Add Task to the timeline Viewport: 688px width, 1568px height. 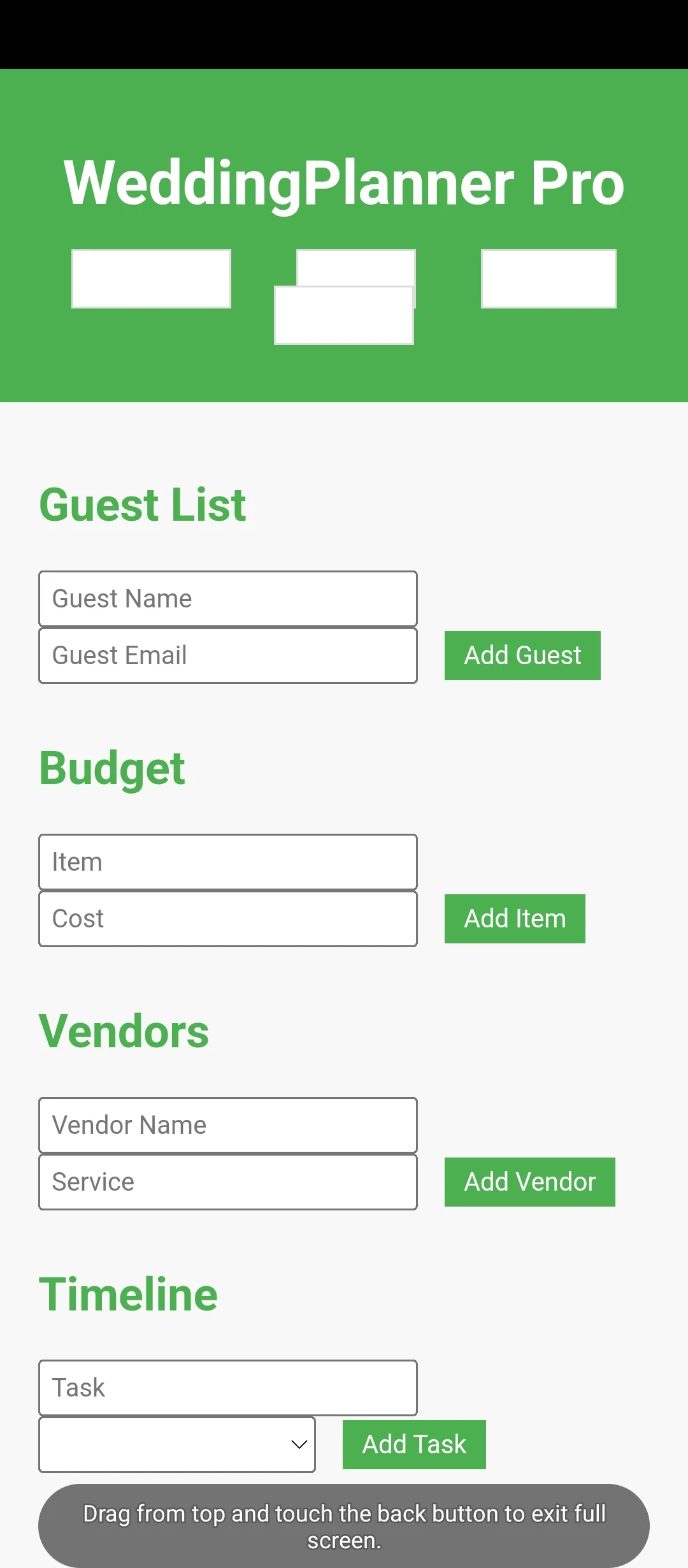414,1444
